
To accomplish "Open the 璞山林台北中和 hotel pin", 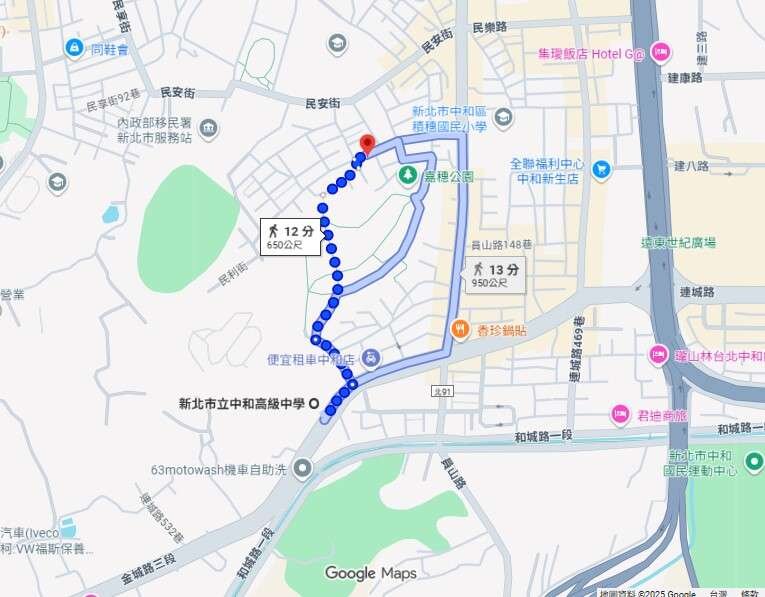I will pyautogui.click(x=659, y=354).
